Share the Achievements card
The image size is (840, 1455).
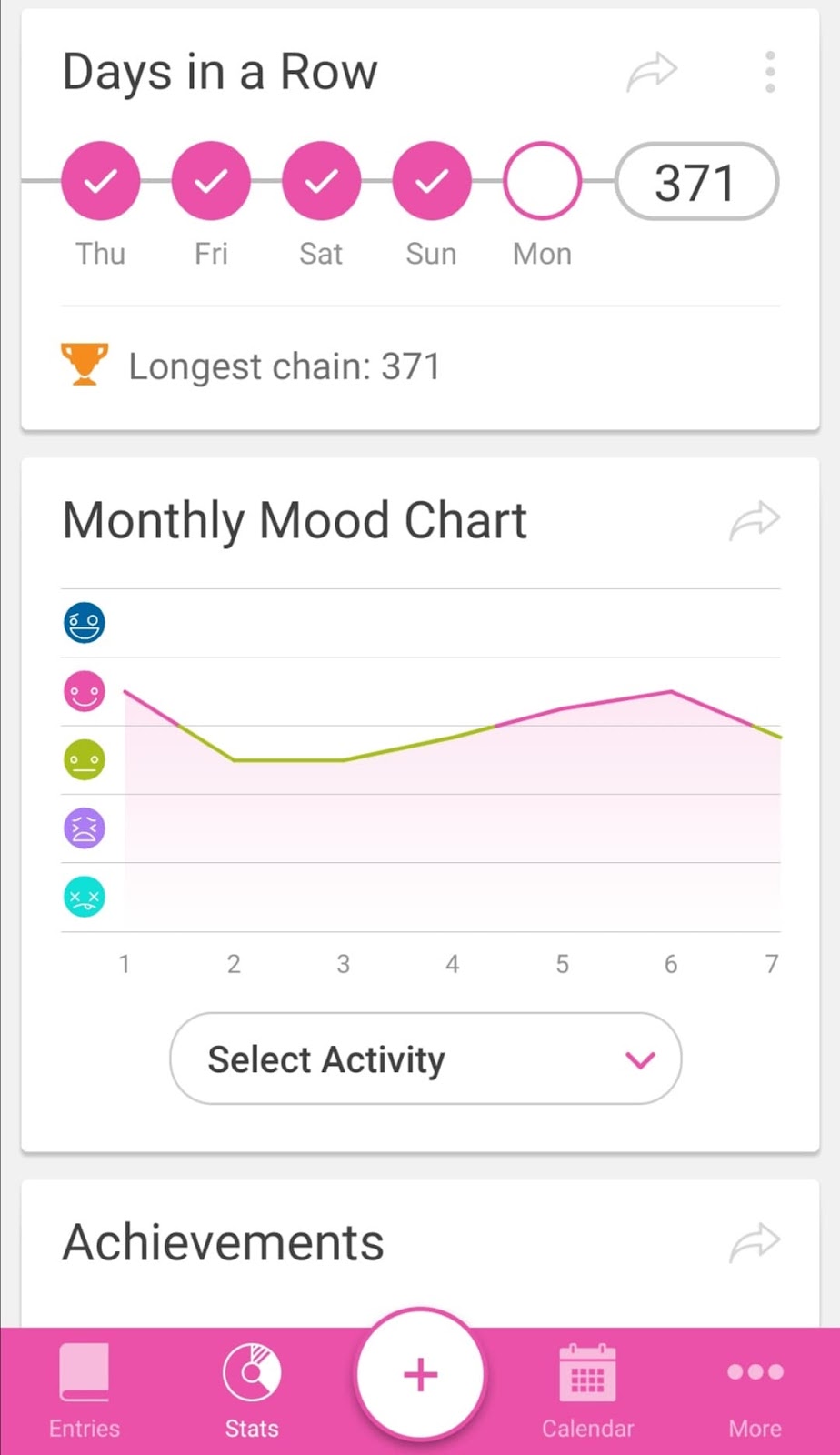[x=755, y=1243]
